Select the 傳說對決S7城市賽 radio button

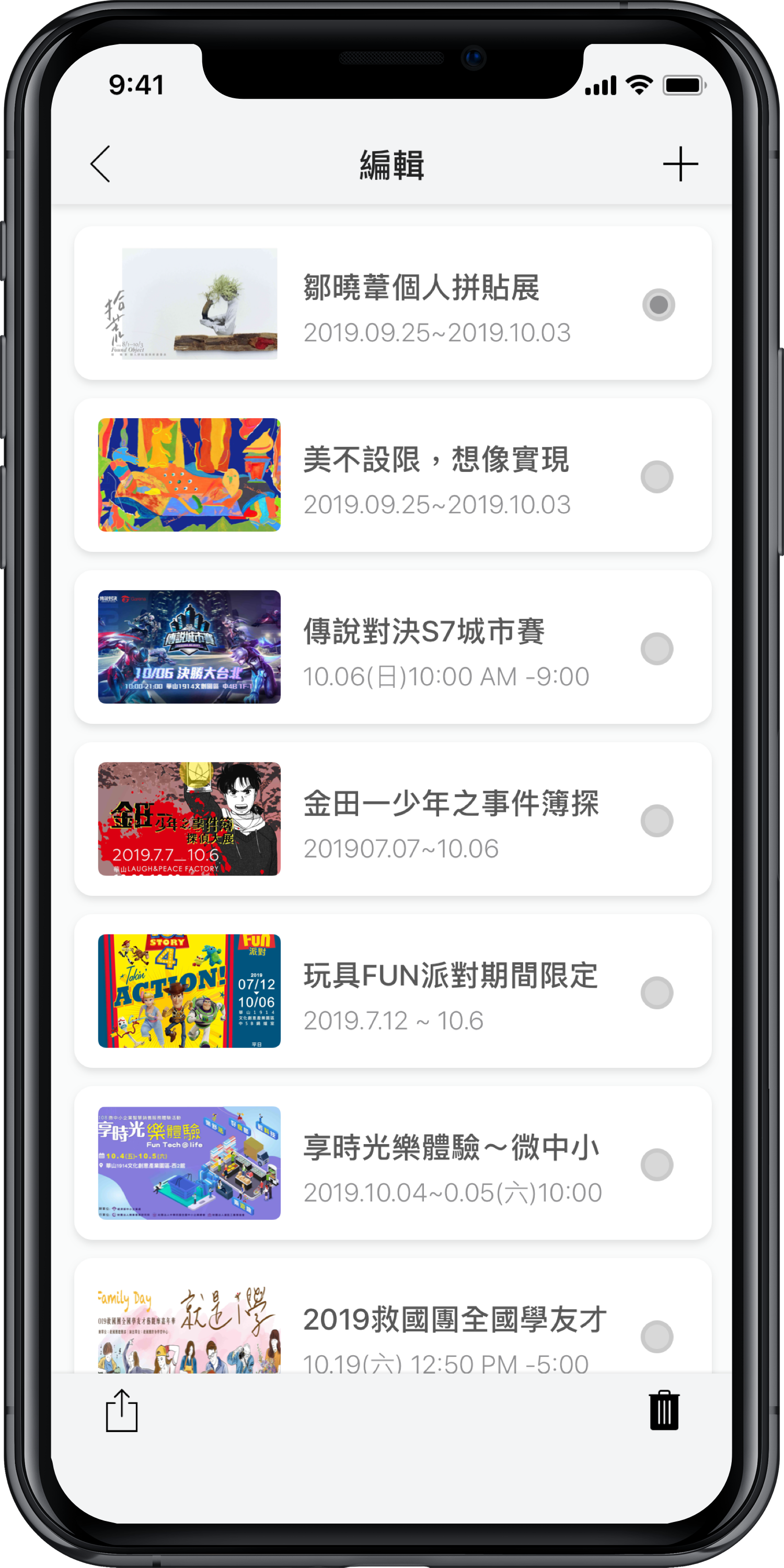[x=657, y=649]
